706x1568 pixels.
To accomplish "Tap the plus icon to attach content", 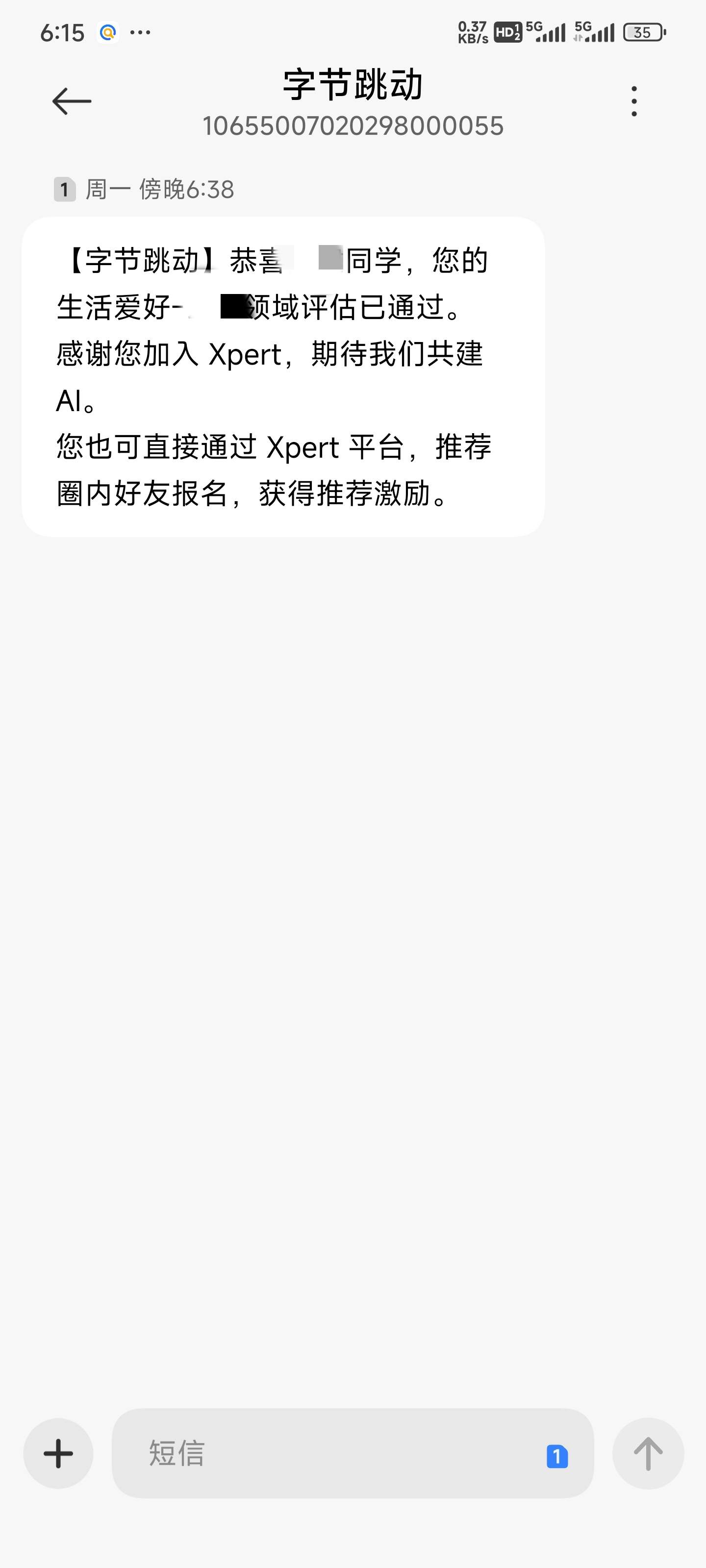I will pyautogui.click(x=58, y=1453).
